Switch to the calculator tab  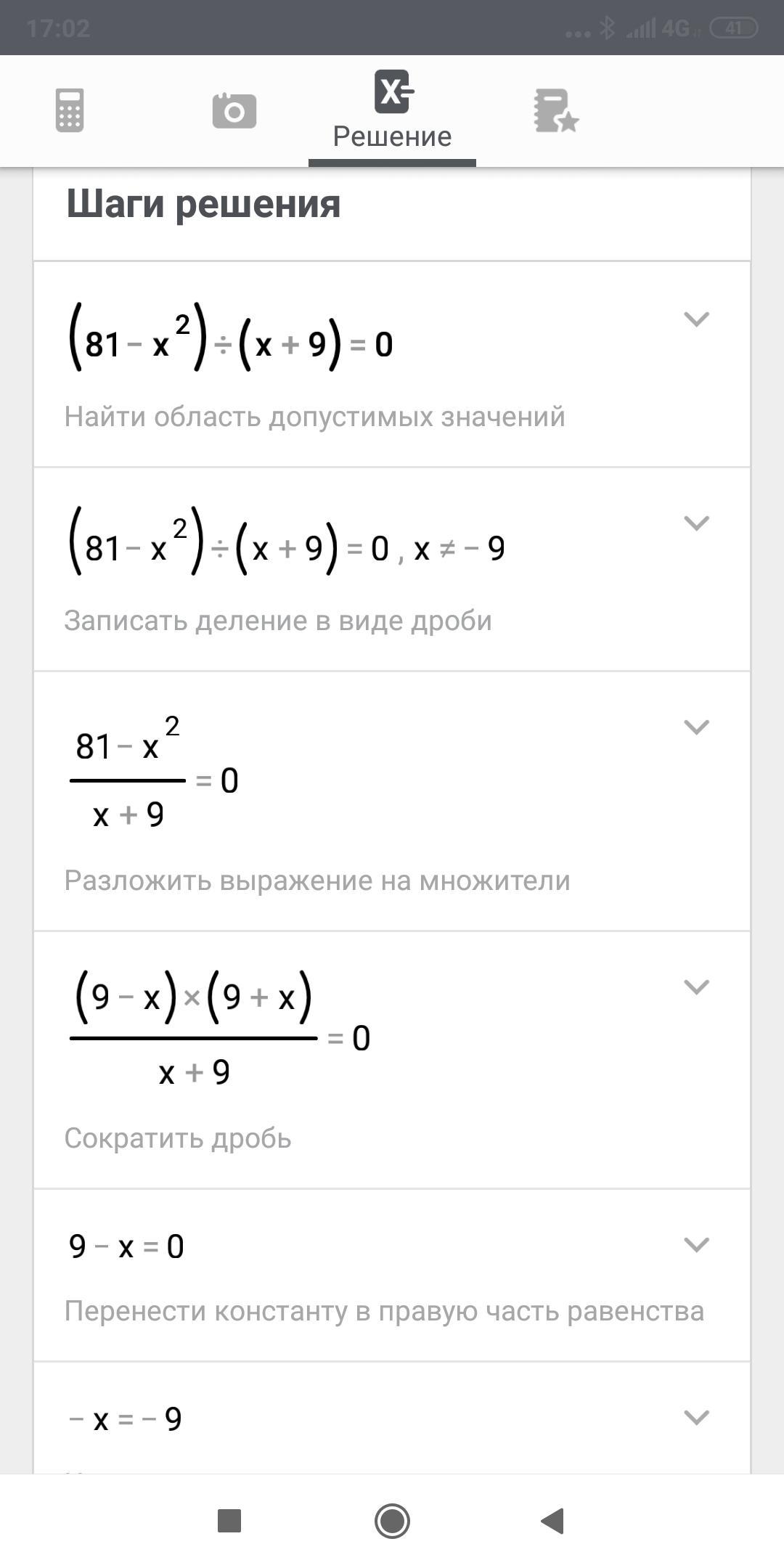(70, 110)
